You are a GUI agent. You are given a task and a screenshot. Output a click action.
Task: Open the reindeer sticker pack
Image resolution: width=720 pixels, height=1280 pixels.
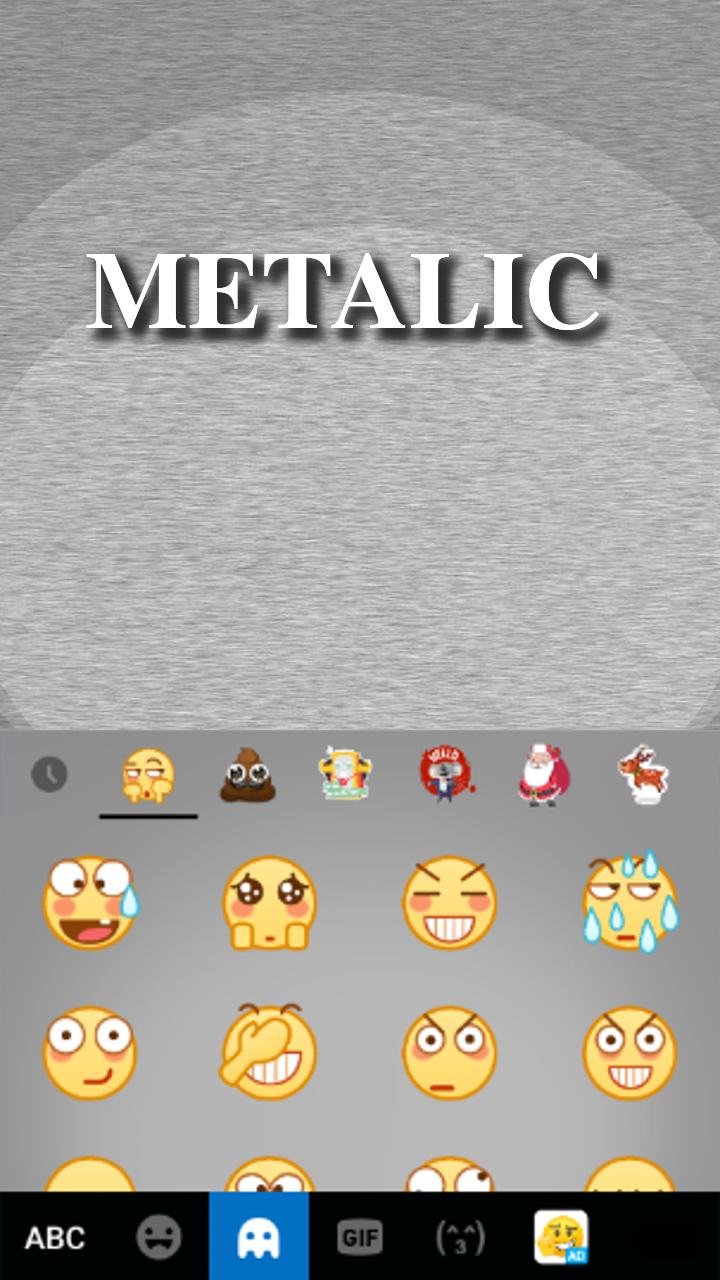(x=643, y=774)
